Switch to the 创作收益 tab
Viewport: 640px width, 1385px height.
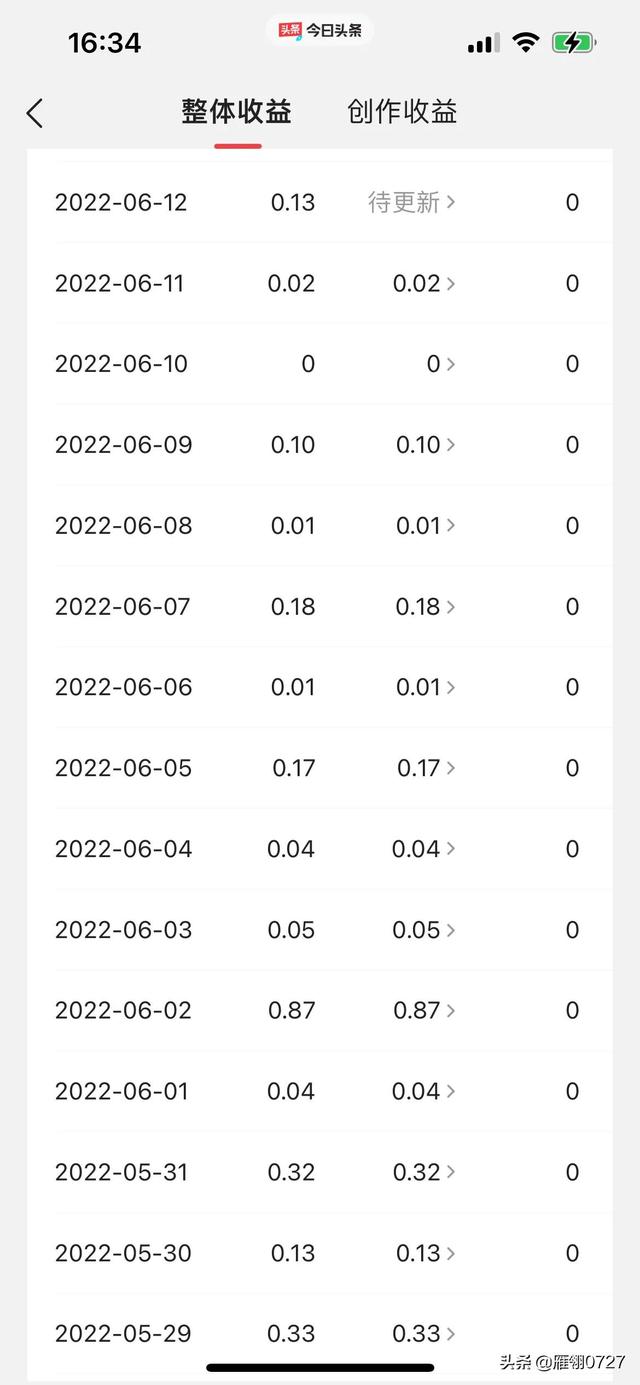(x=402, y=112)
